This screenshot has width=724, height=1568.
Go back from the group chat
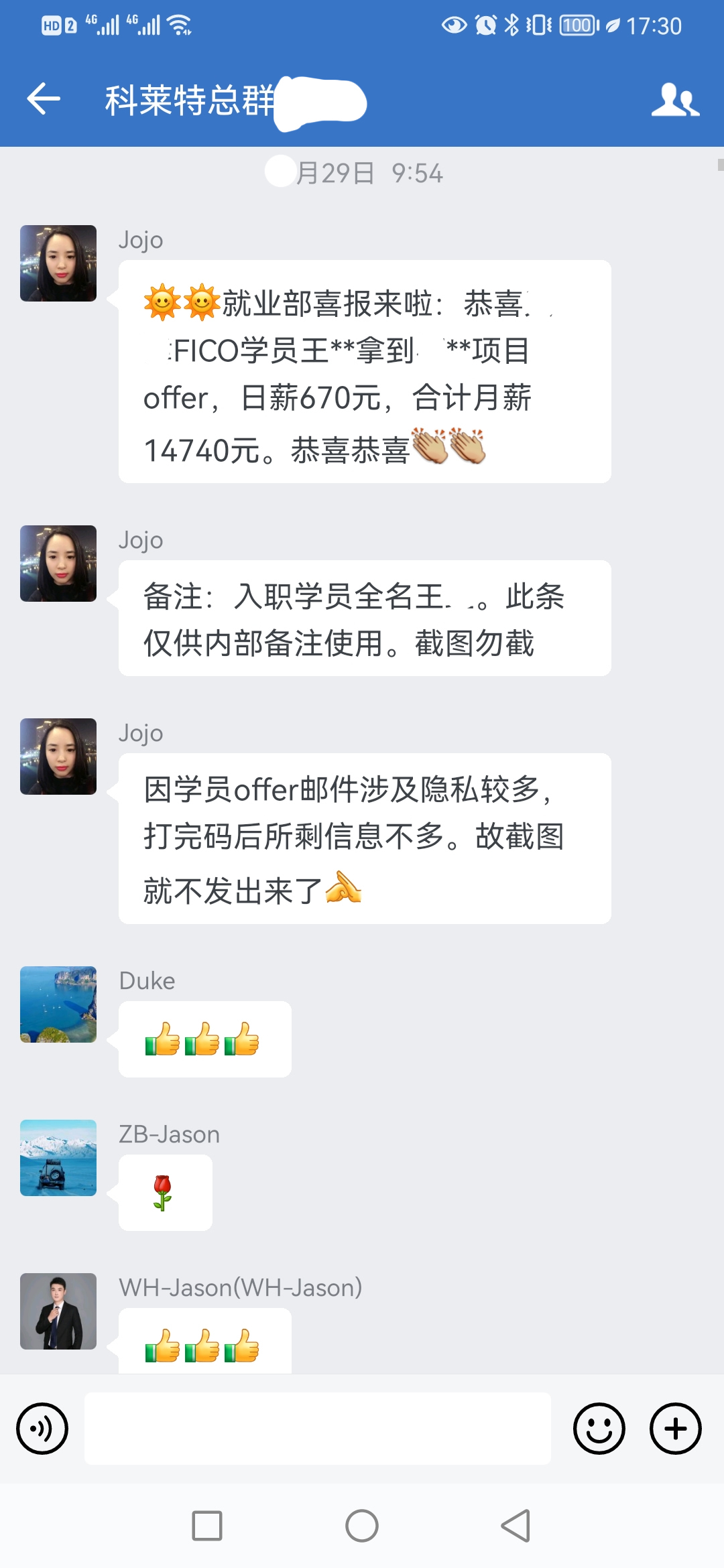coord(44,99)
